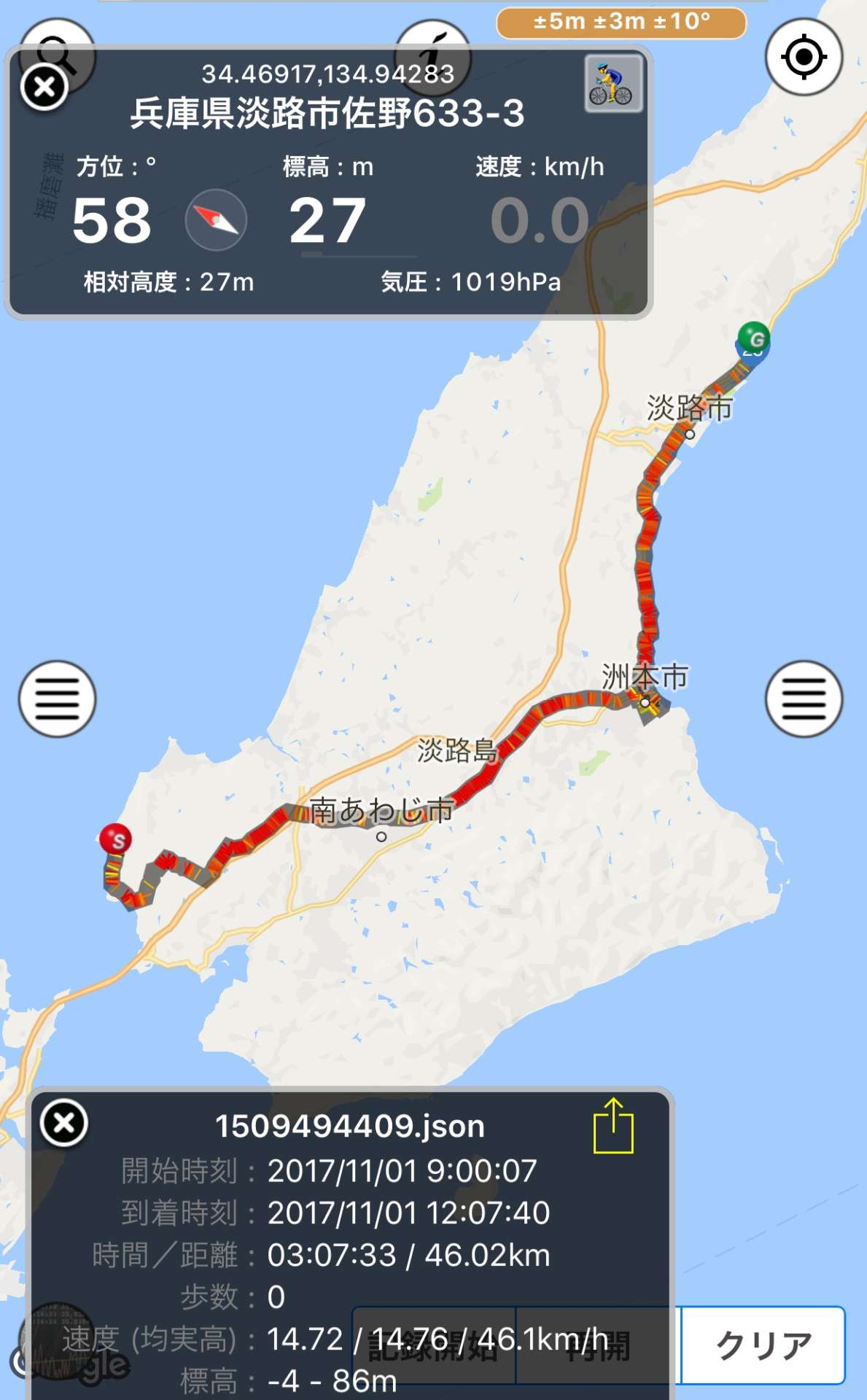Open the left hamburger menu
867x1400 pixels.
click(x=57, y=699)
